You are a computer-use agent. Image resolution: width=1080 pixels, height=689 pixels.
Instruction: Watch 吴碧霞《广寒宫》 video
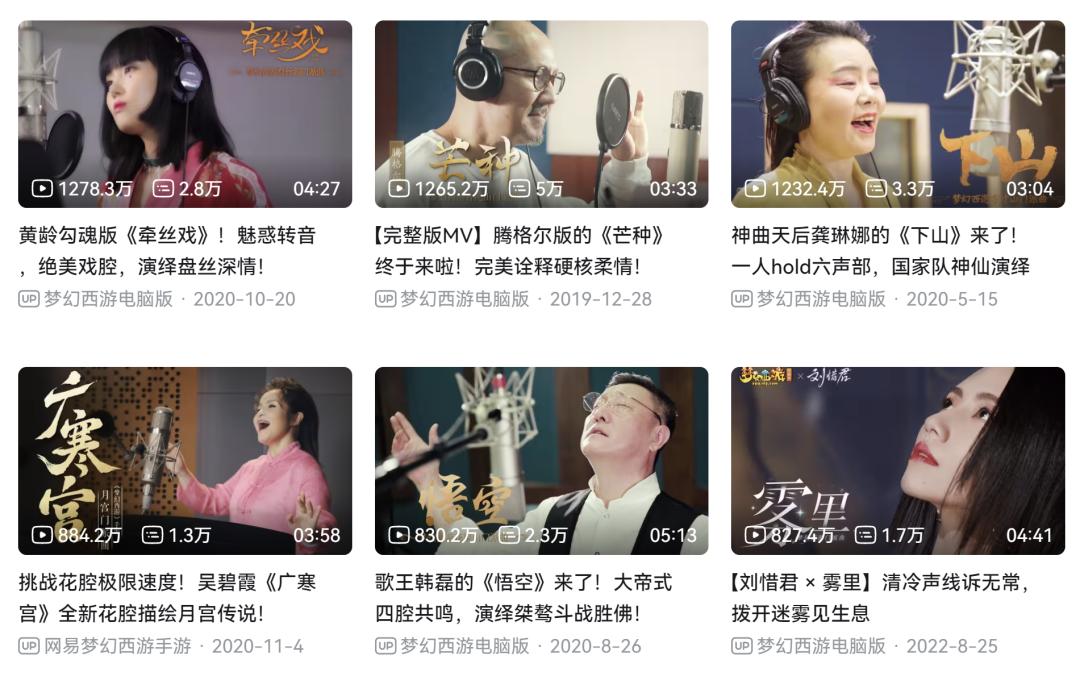click(185, 460)
